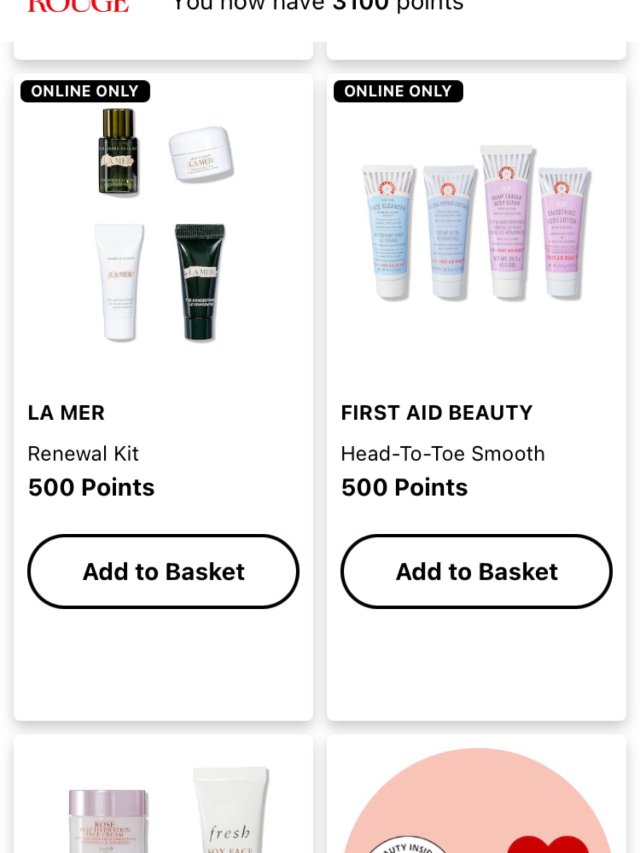Add La Mer Renewal Kit to basket
The width and height of the screenshot is (640, 853).
click(163, 571)
